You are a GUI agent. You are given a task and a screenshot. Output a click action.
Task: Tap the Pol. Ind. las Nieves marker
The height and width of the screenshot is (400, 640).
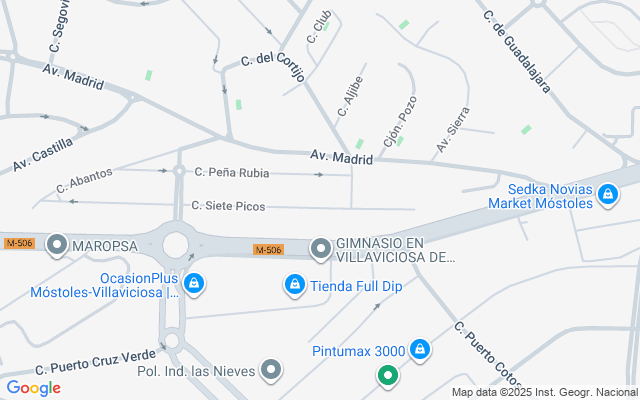(x=271, y=371)
